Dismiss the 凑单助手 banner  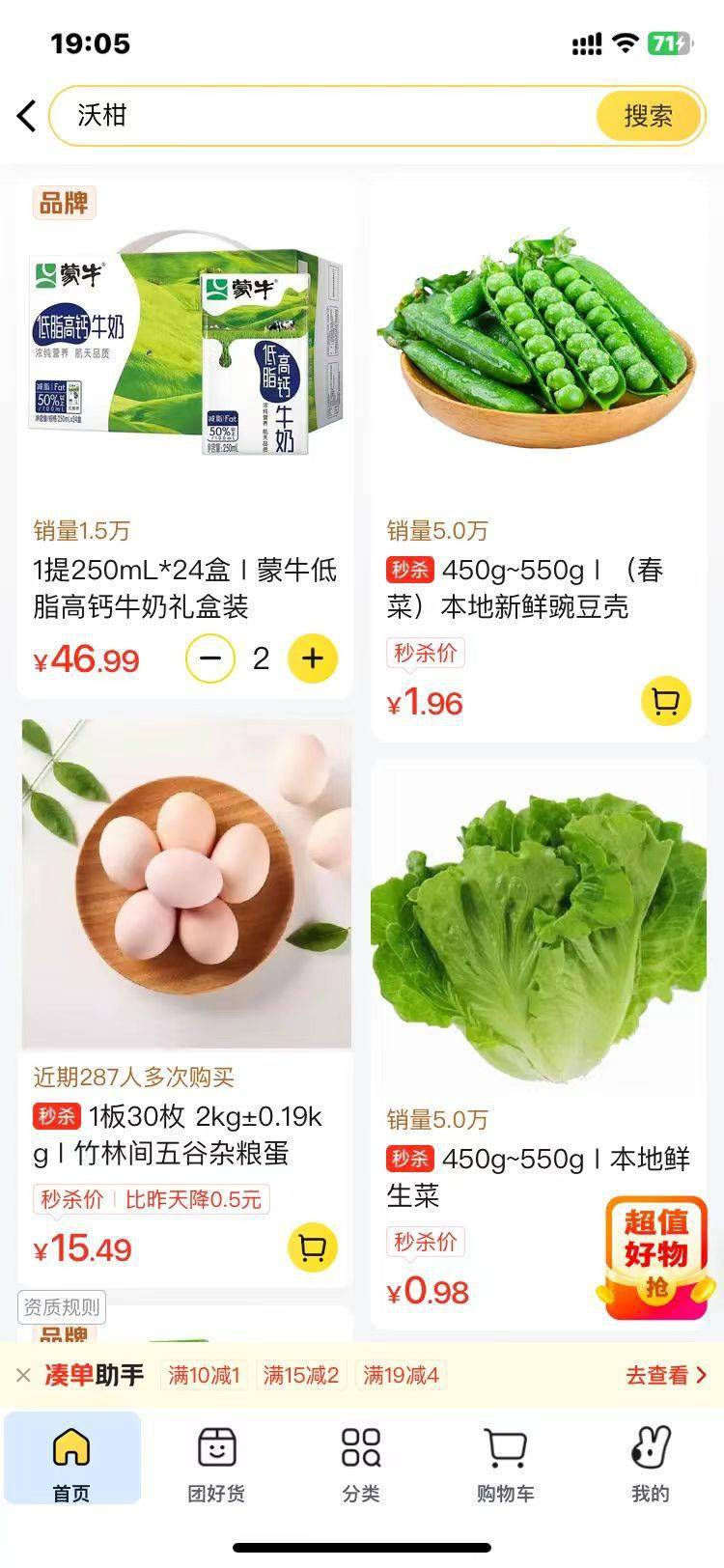24,1375
